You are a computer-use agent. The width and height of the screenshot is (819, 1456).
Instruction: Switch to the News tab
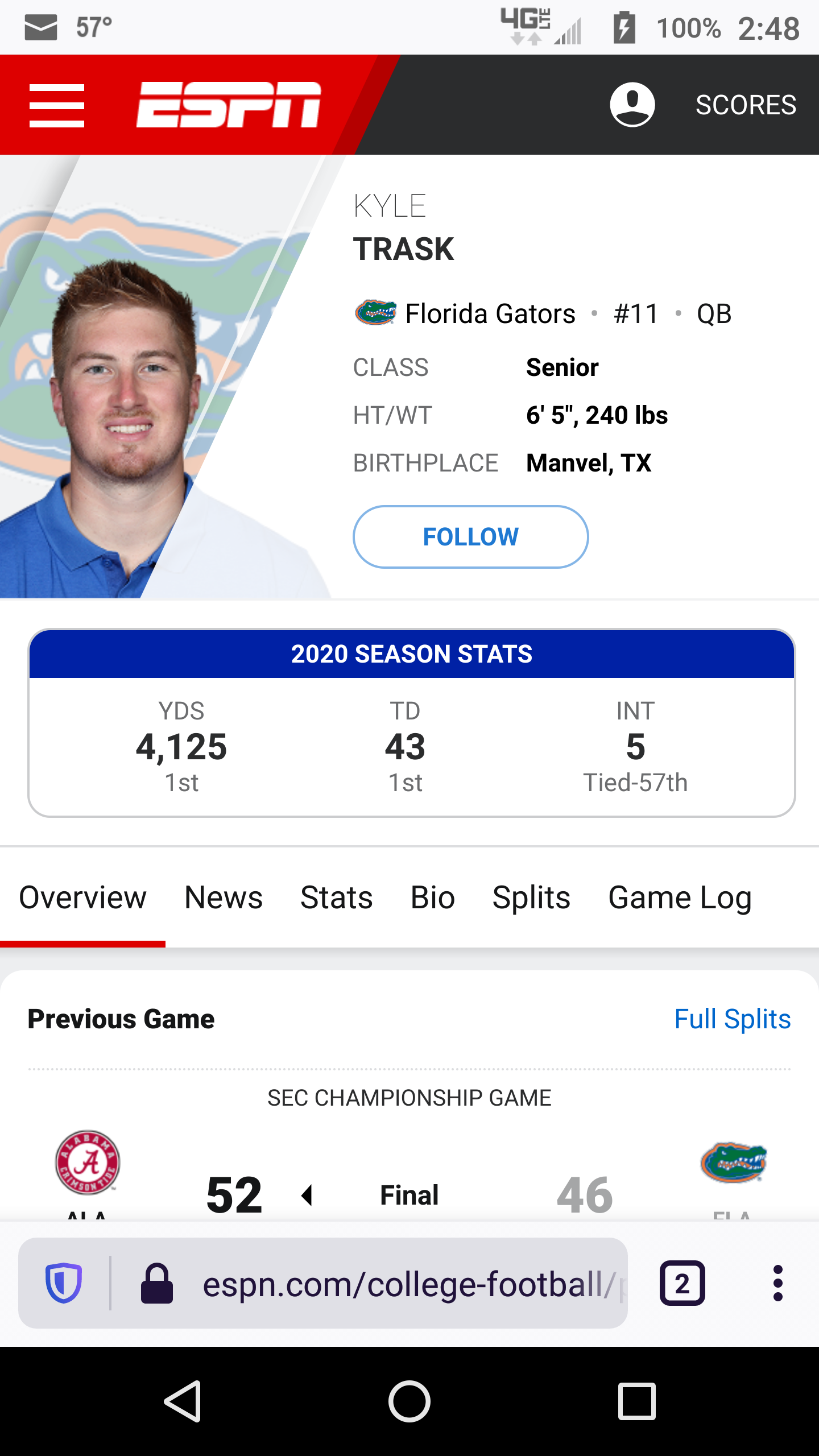coord(224,898)
